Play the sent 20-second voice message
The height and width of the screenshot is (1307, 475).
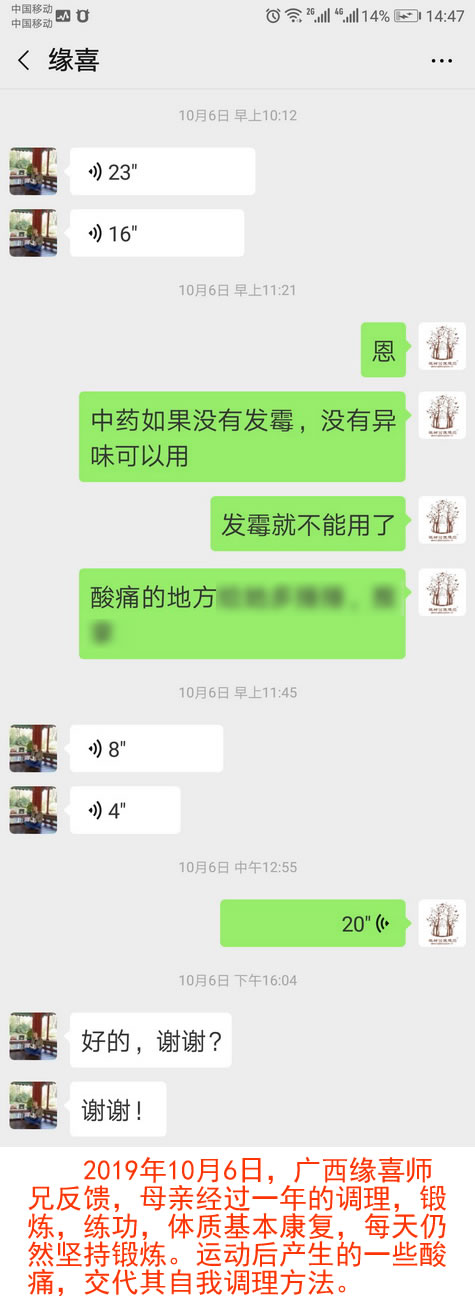tap(313, 923)
